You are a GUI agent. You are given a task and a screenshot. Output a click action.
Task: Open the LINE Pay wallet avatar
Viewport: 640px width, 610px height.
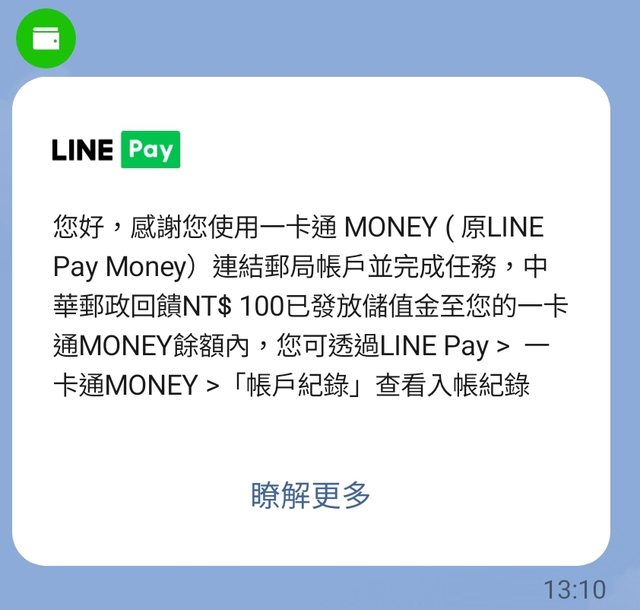[x=46, y=38]
